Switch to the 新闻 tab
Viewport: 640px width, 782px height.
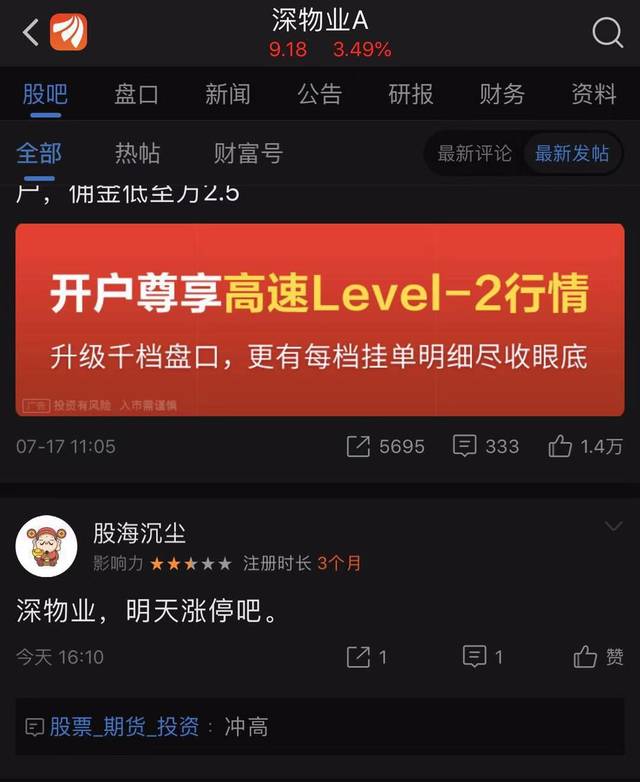tap(228, 95)
